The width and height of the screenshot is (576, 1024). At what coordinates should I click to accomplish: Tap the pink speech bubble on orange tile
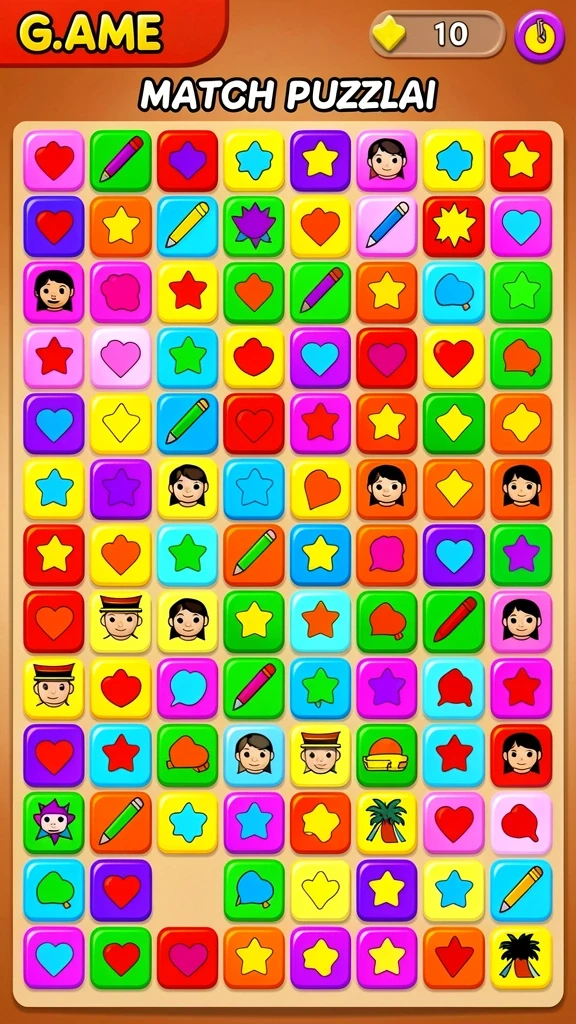[x=387, y=554]
